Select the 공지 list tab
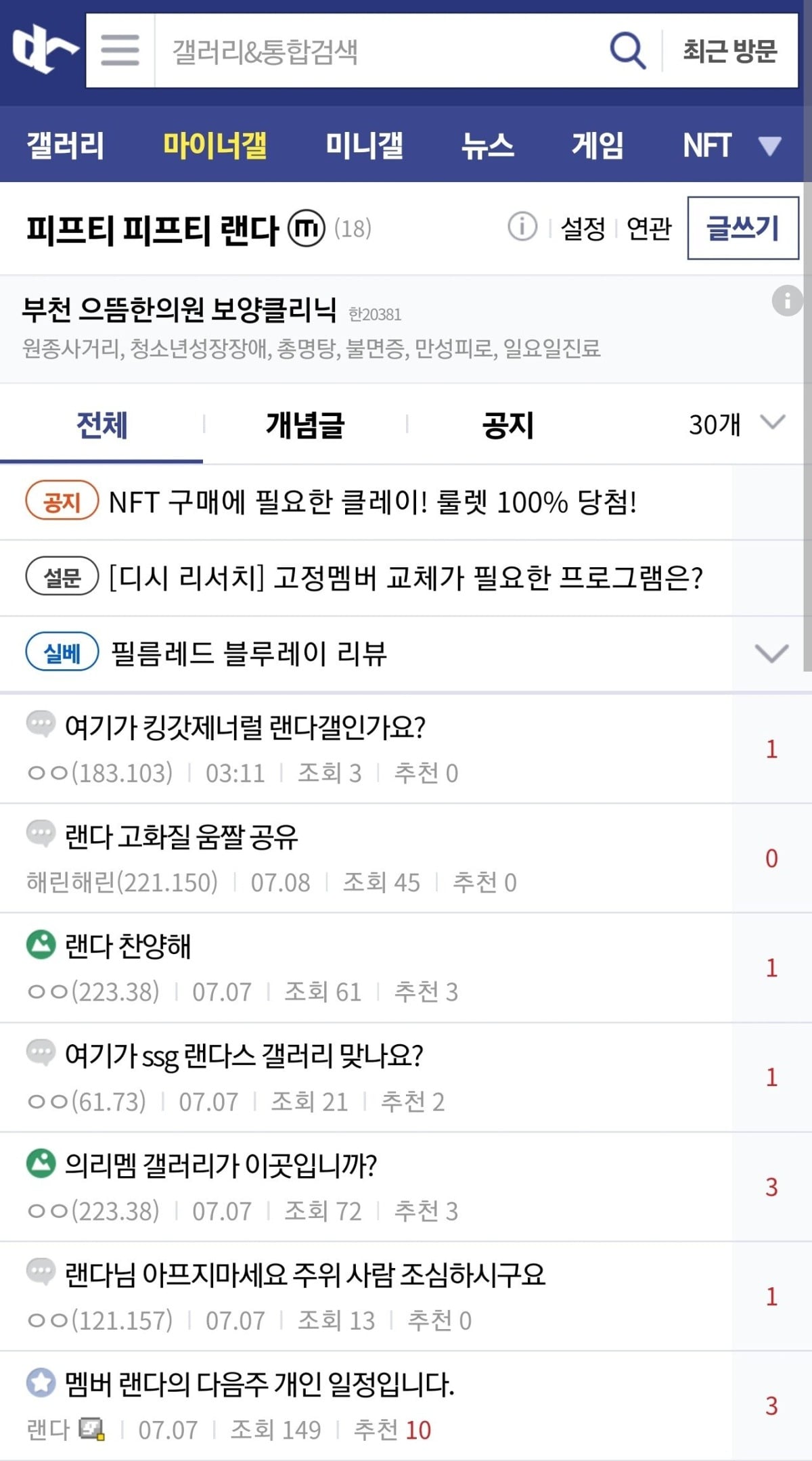This screenshot has height=1461, width=812. pos(507,425)
